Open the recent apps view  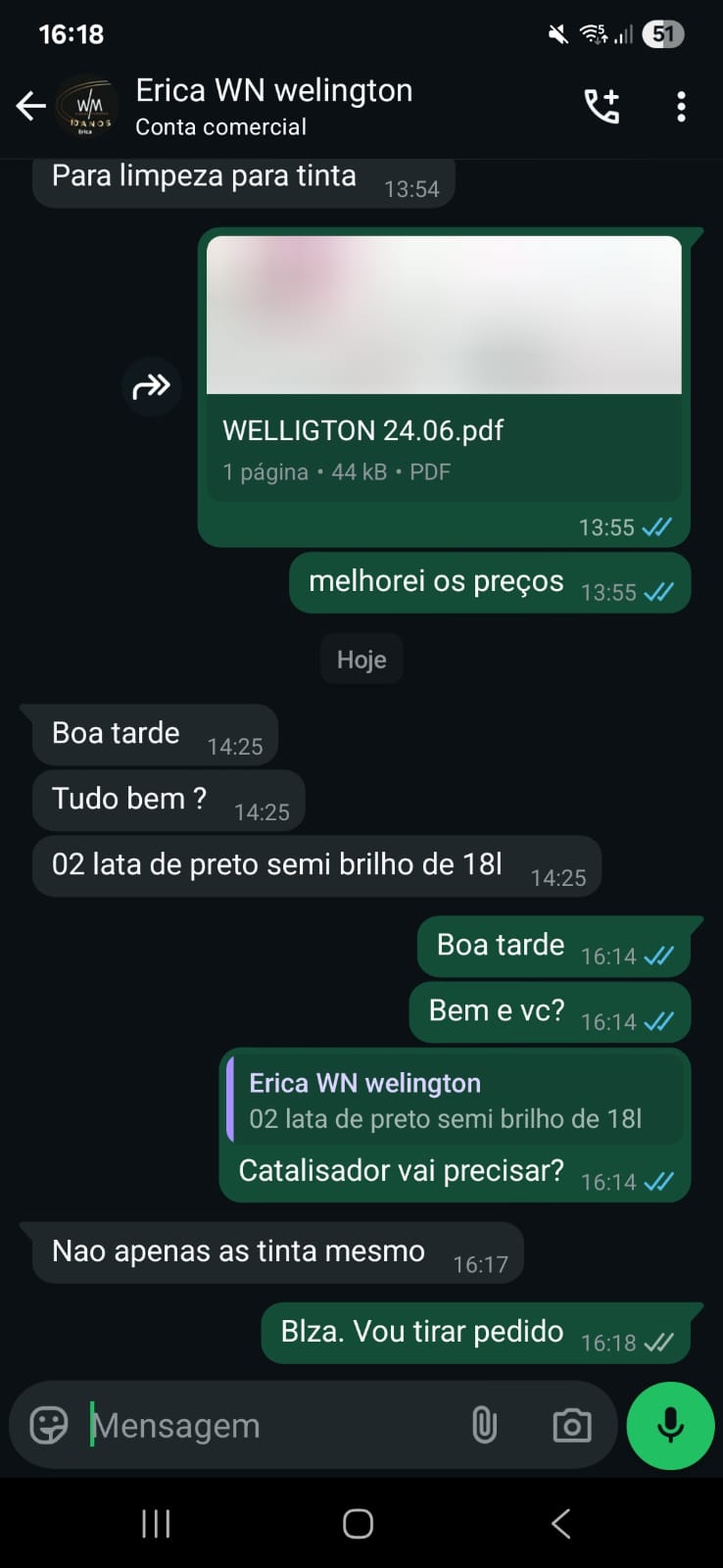tap(156, 1523)
